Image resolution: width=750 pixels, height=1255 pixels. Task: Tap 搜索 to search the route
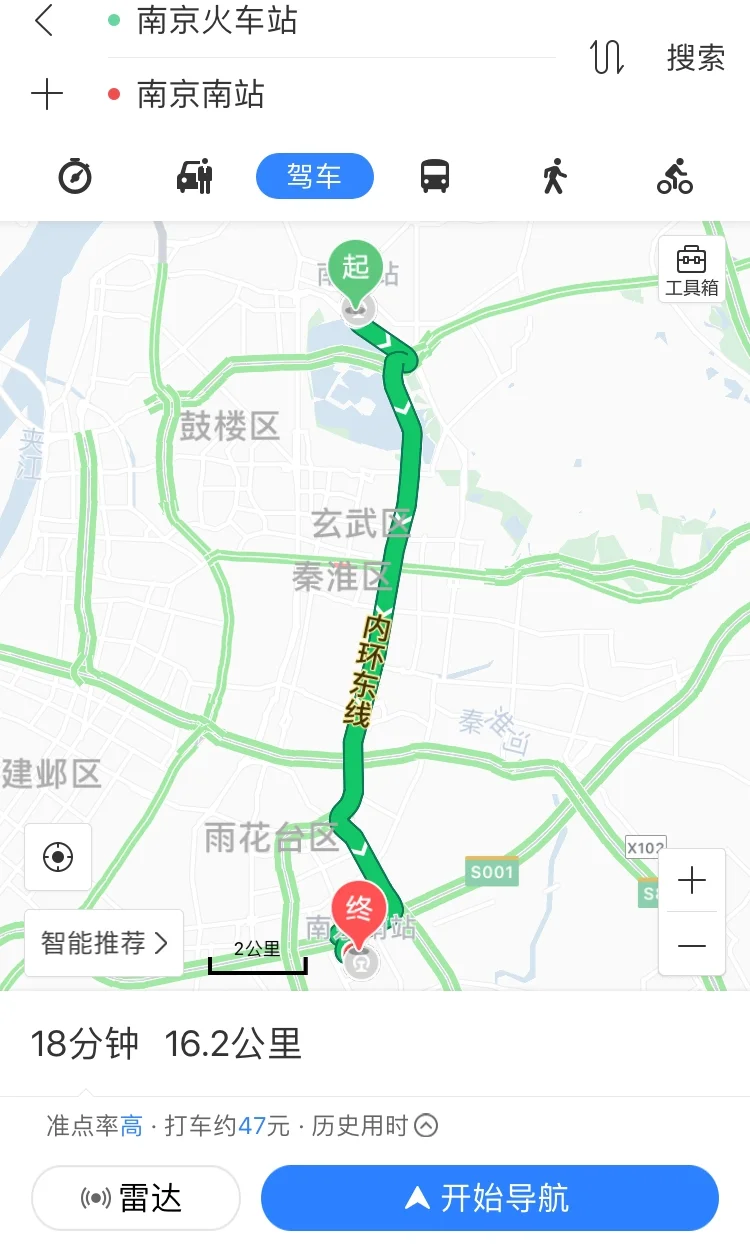[x=694, y=58]
